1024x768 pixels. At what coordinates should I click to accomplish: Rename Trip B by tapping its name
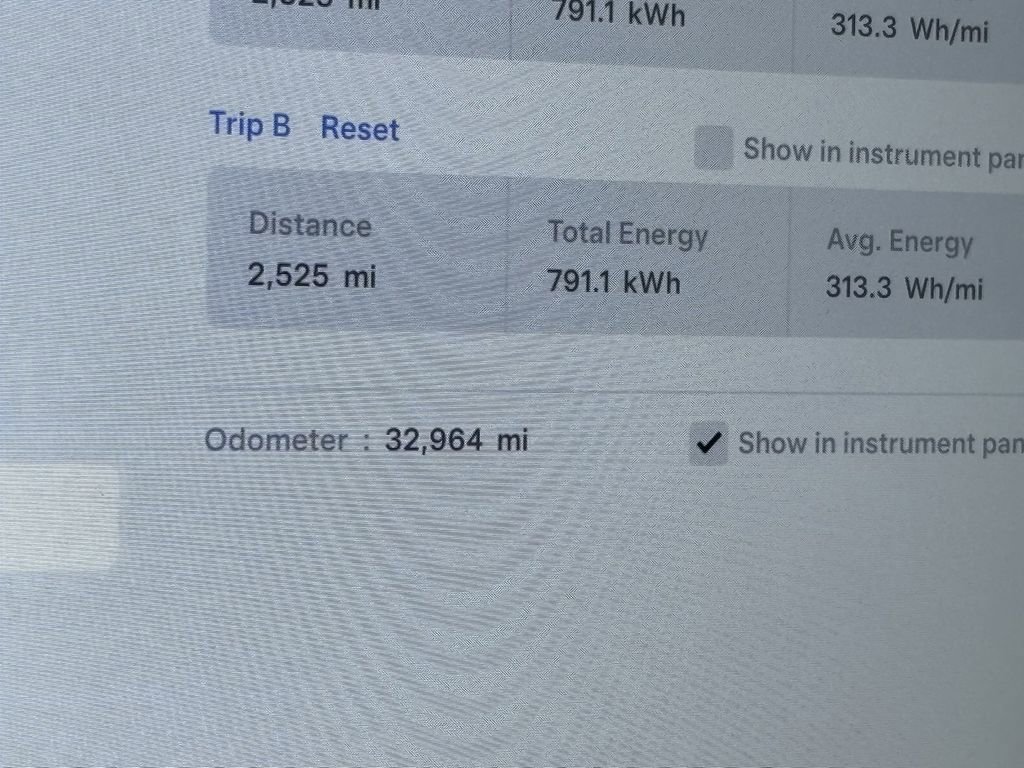coord(250,125)
